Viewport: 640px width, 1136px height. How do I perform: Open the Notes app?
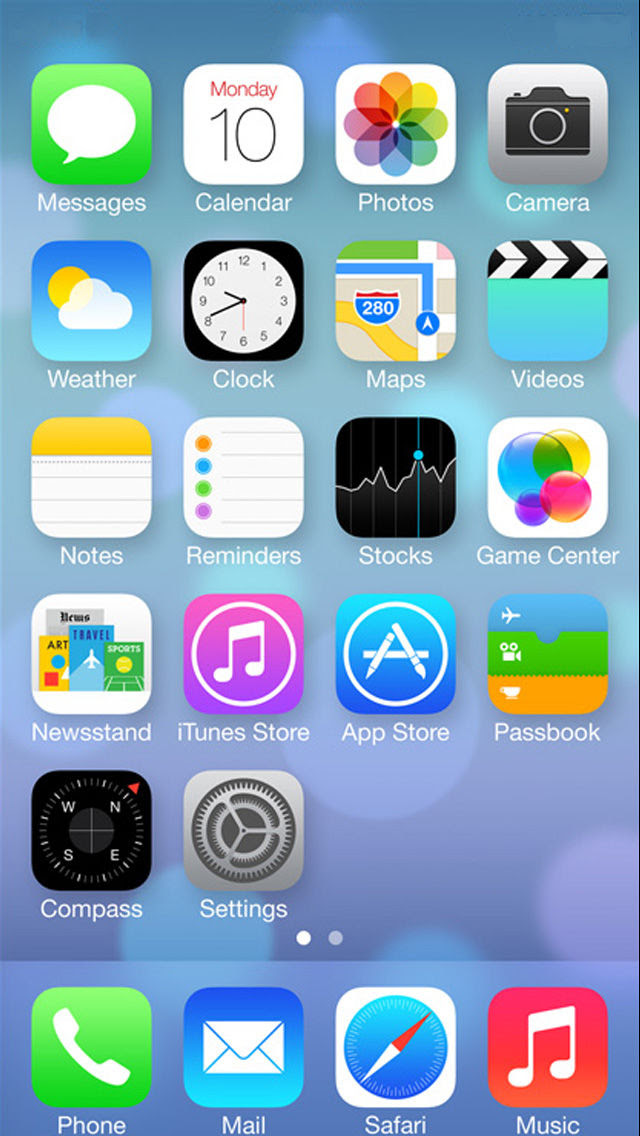pos(91,477)
